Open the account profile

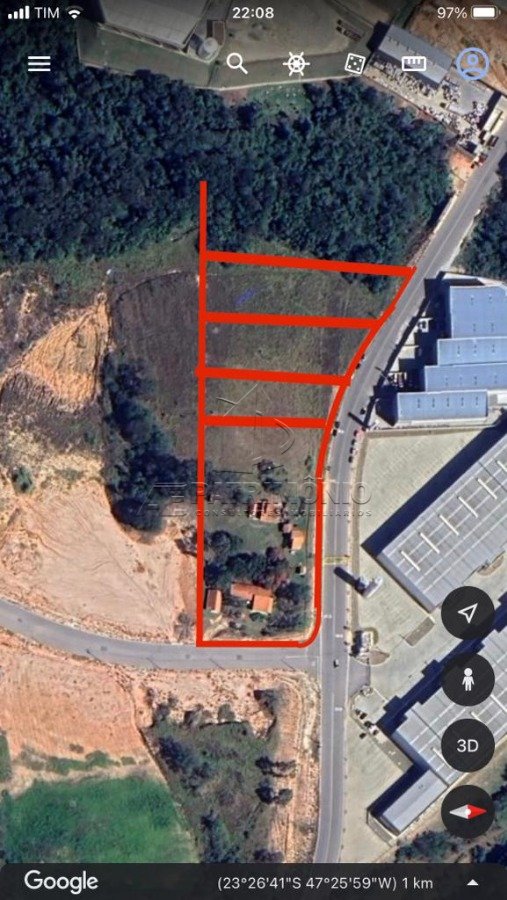473,64
